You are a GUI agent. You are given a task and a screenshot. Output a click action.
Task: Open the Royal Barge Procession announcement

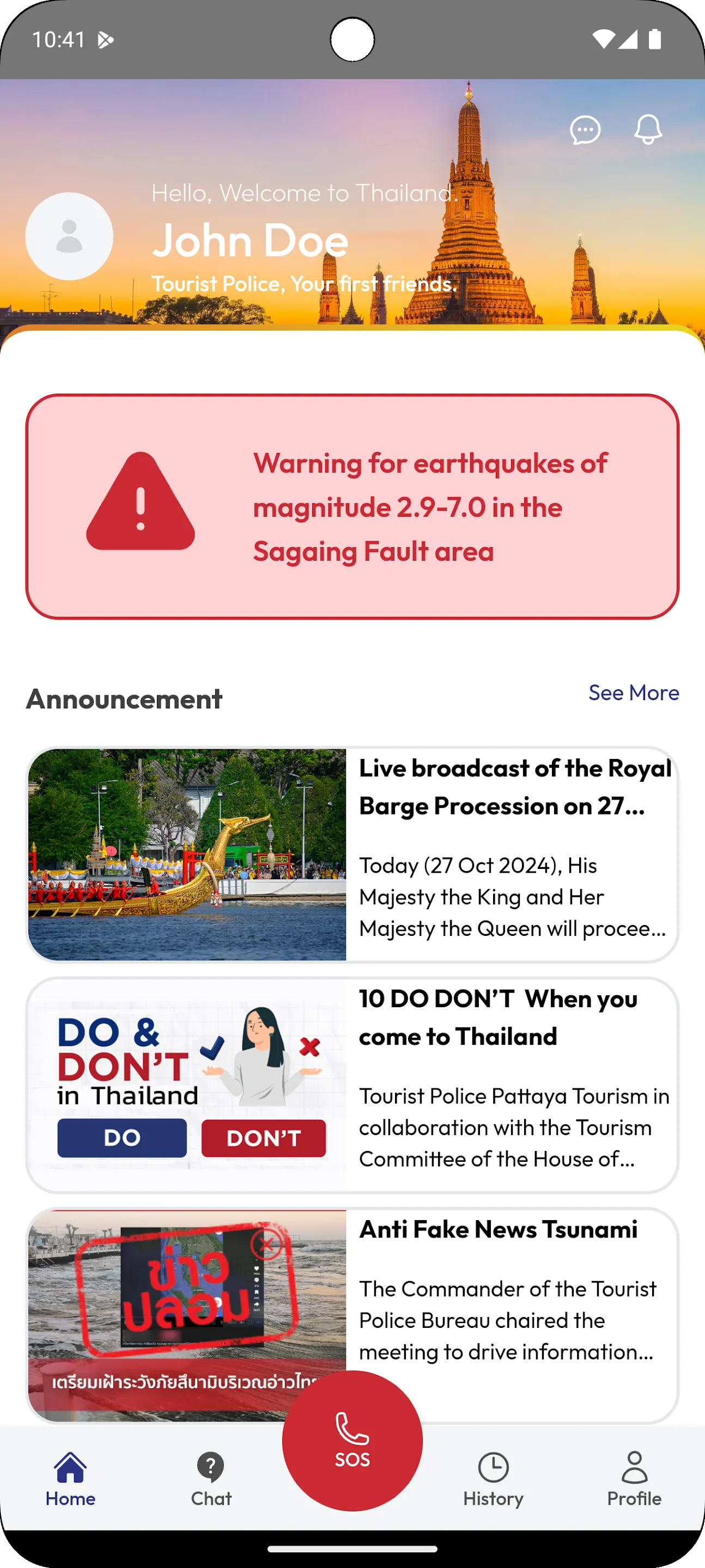(352, 854)
